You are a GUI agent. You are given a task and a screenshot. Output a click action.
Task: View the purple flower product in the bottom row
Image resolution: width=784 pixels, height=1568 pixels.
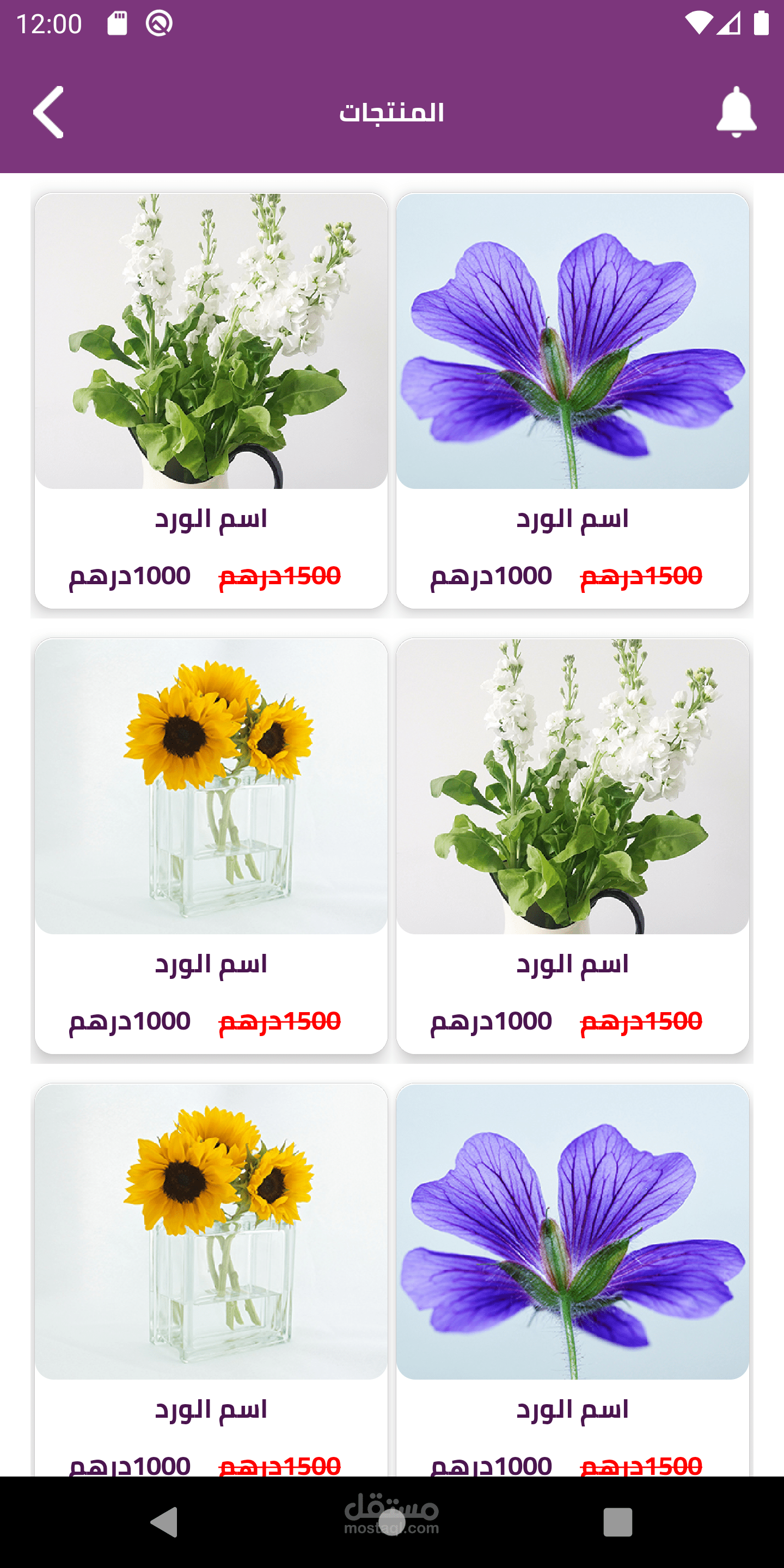(x=572, y=1231)
